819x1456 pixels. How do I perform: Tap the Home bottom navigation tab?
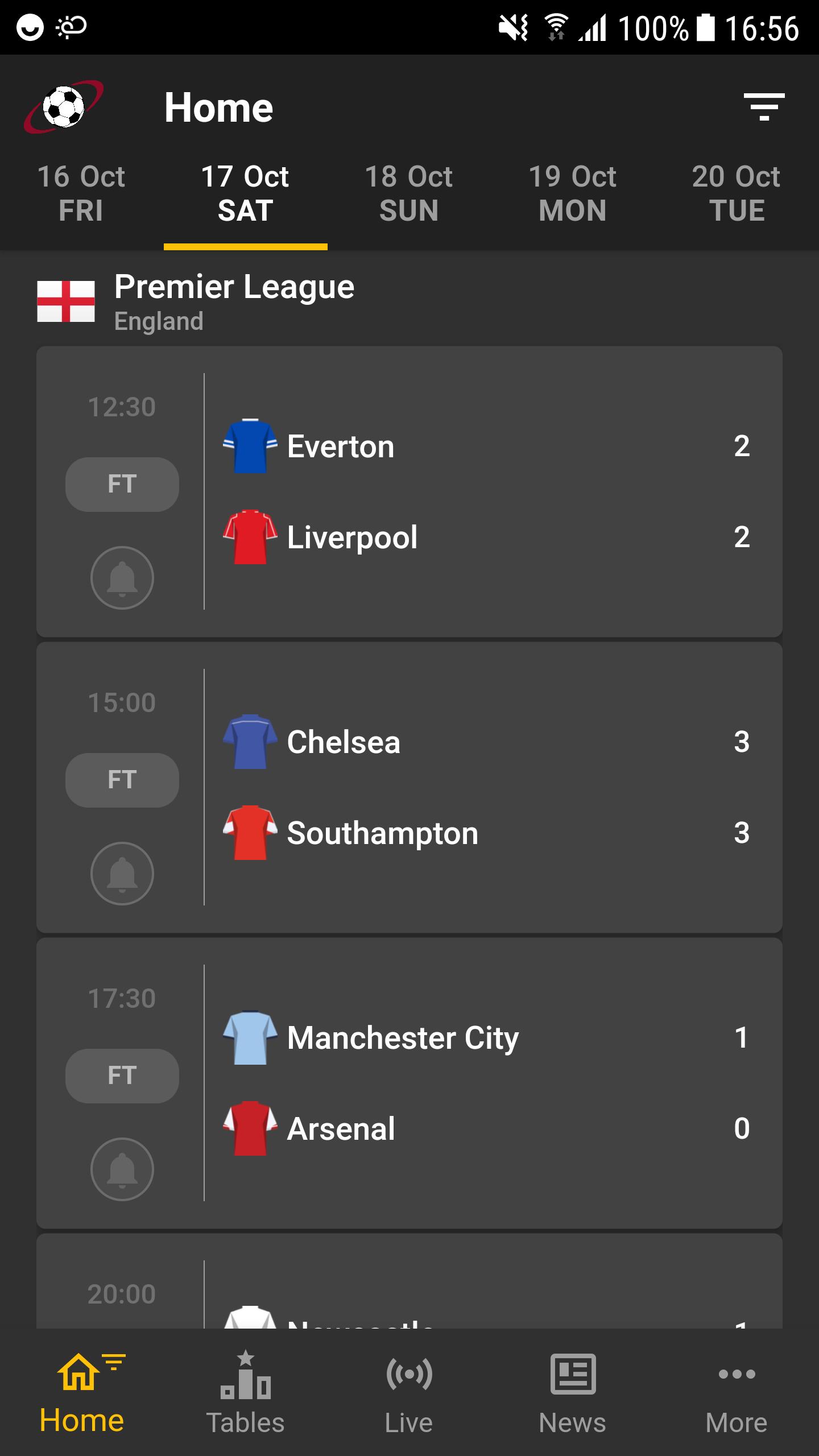click(81, 1392)
